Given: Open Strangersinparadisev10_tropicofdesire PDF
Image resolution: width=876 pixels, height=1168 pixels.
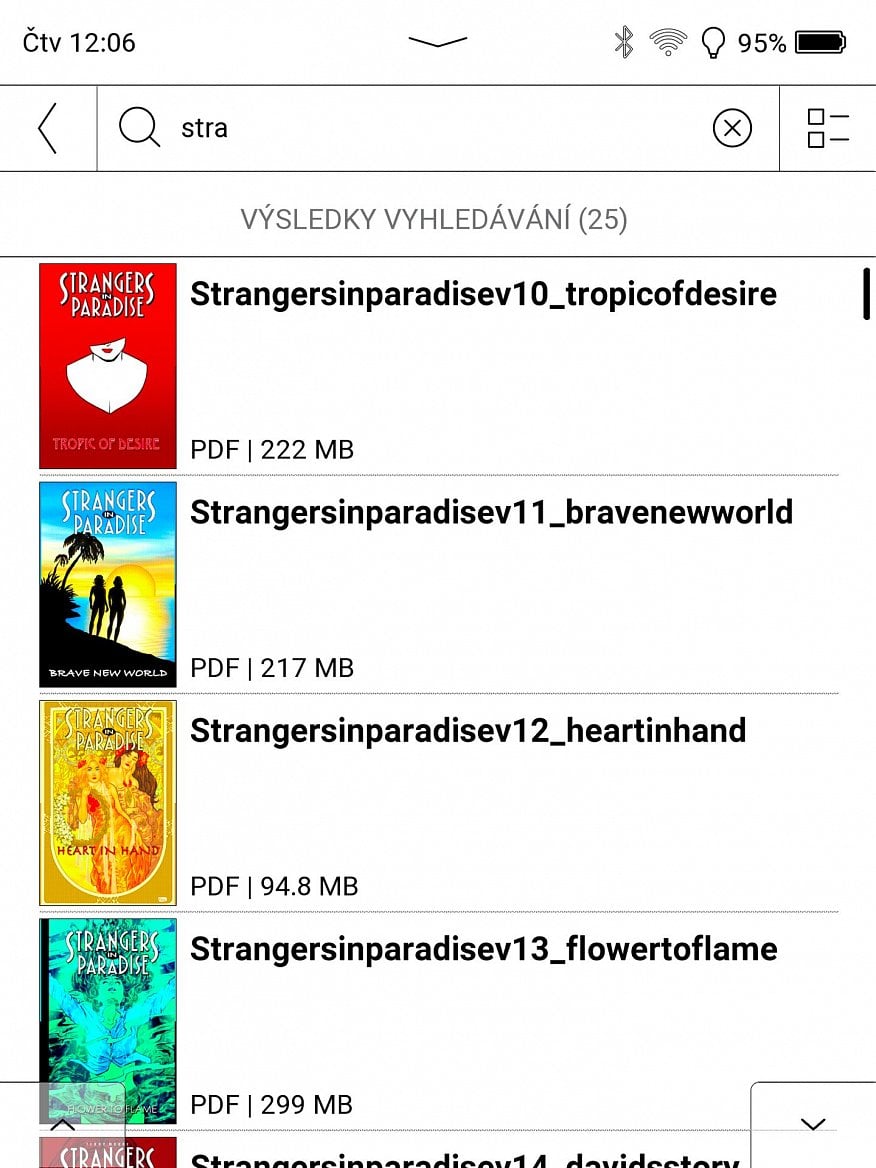Looking at the screenshot, I should click(x=483, y=294).
